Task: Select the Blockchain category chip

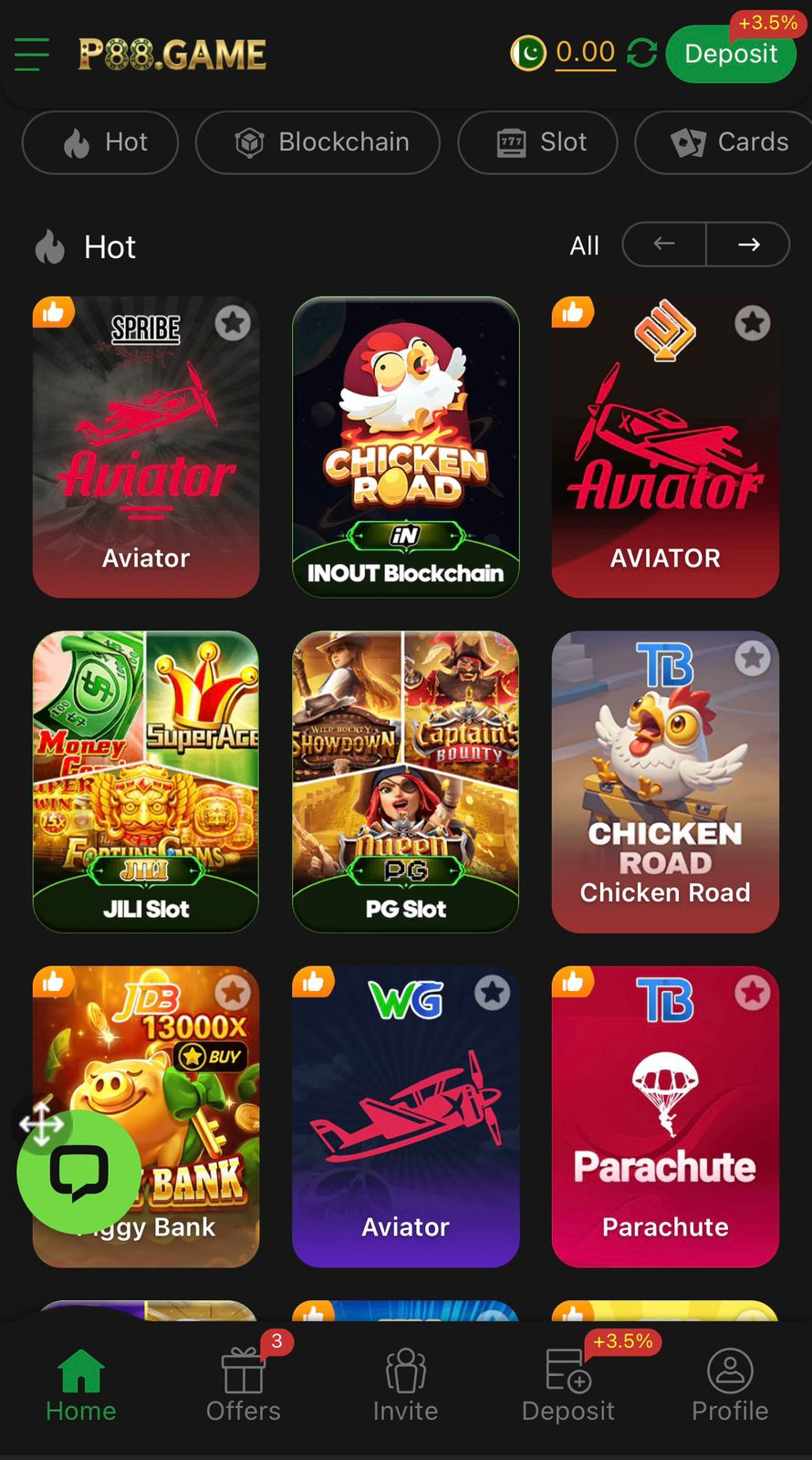Action: (x=318, y=142)
